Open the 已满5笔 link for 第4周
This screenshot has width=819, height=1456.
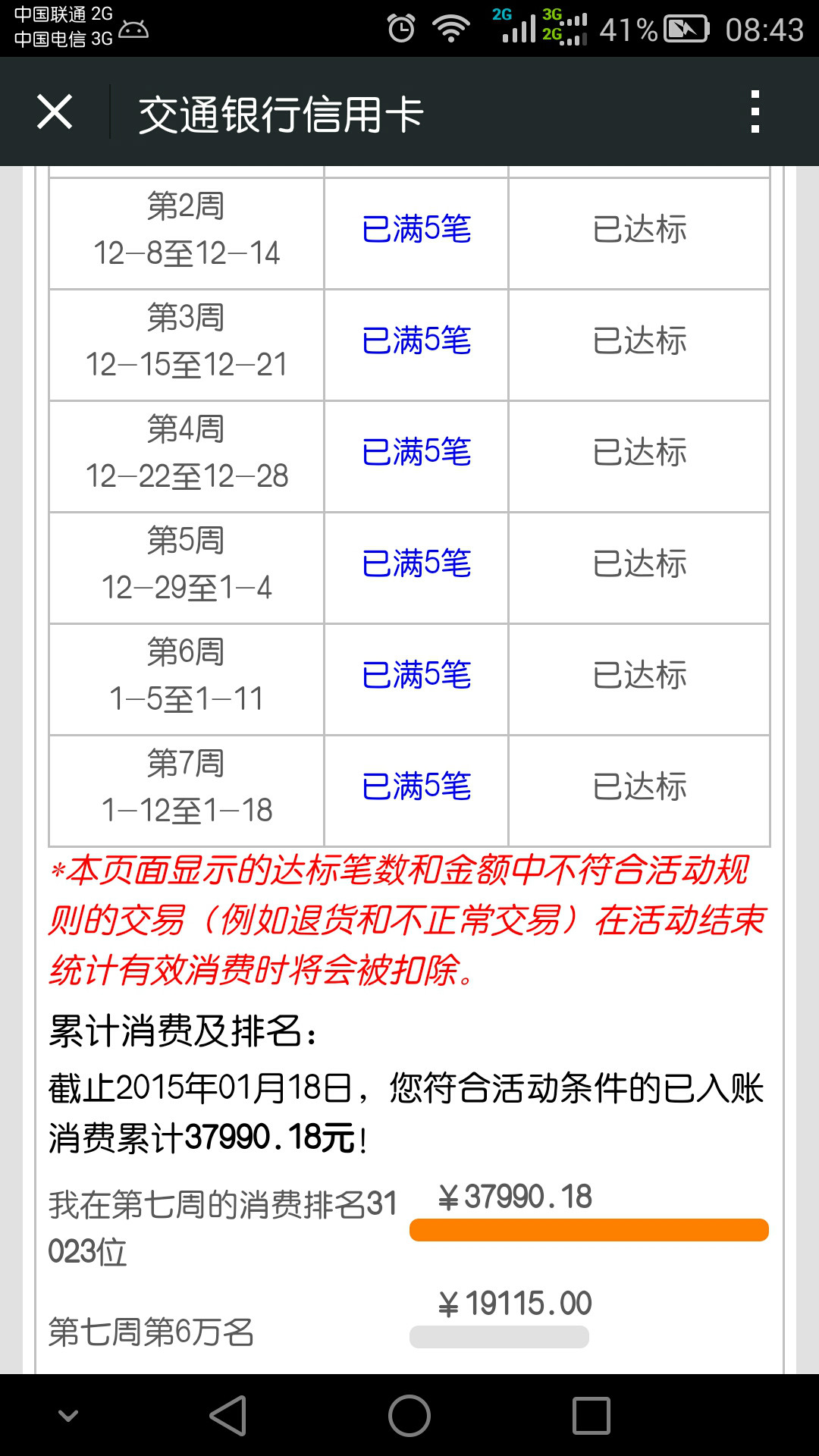click(416, 452)
